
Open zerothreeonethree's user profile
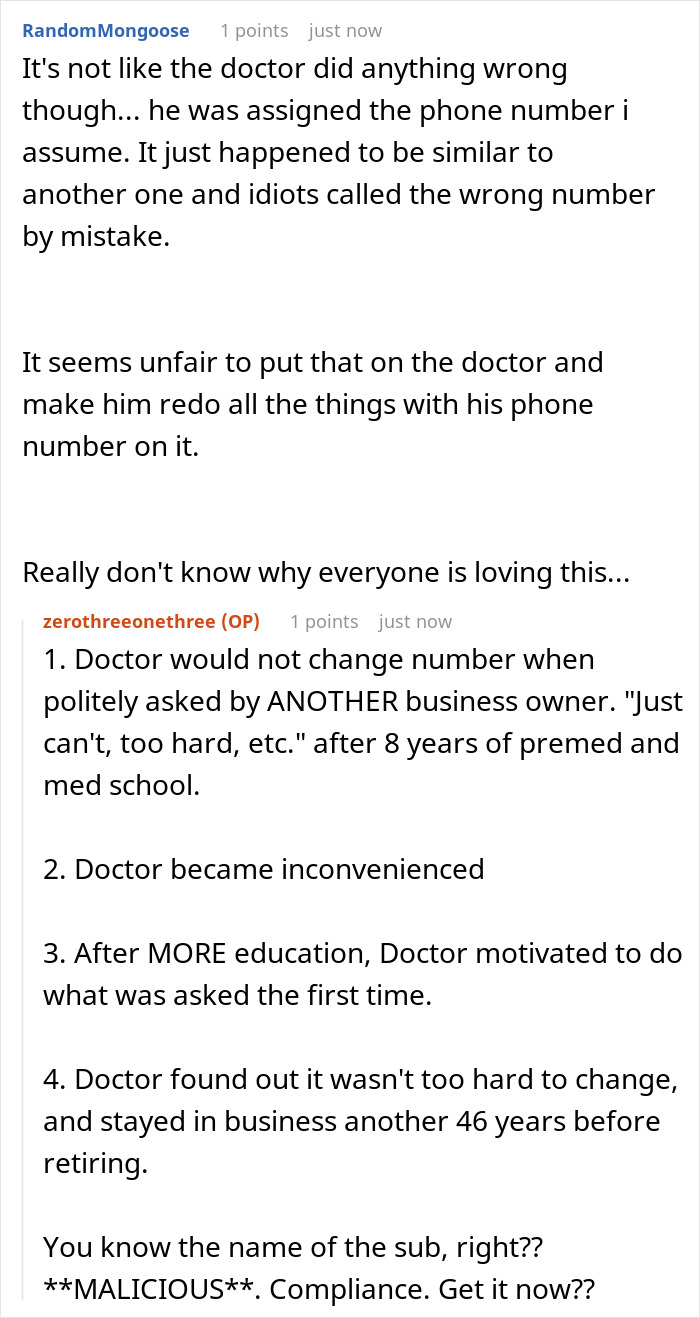(129, 621)
